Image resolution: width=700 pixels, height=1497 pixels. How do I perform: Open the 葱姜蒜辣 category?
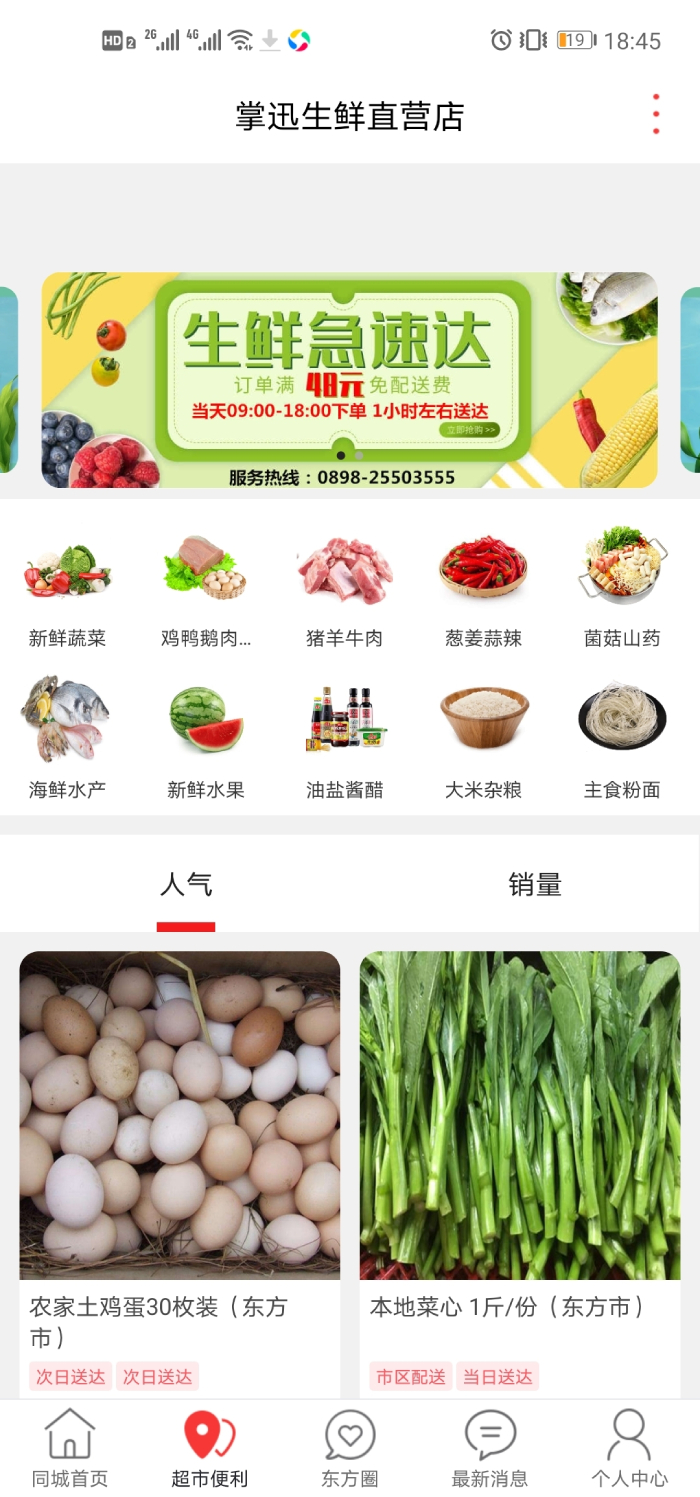484,592
